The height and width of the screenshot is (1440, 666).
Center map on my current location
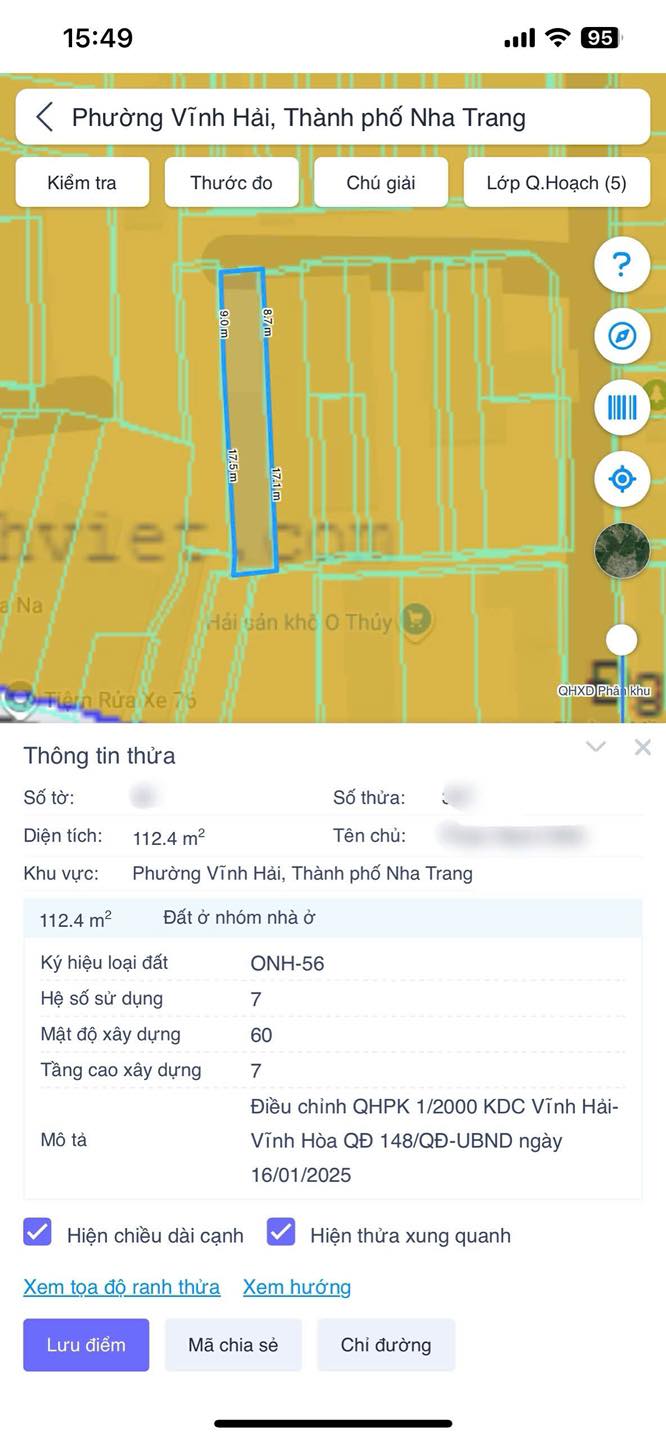pyautogui.click(x=622, y=479)
